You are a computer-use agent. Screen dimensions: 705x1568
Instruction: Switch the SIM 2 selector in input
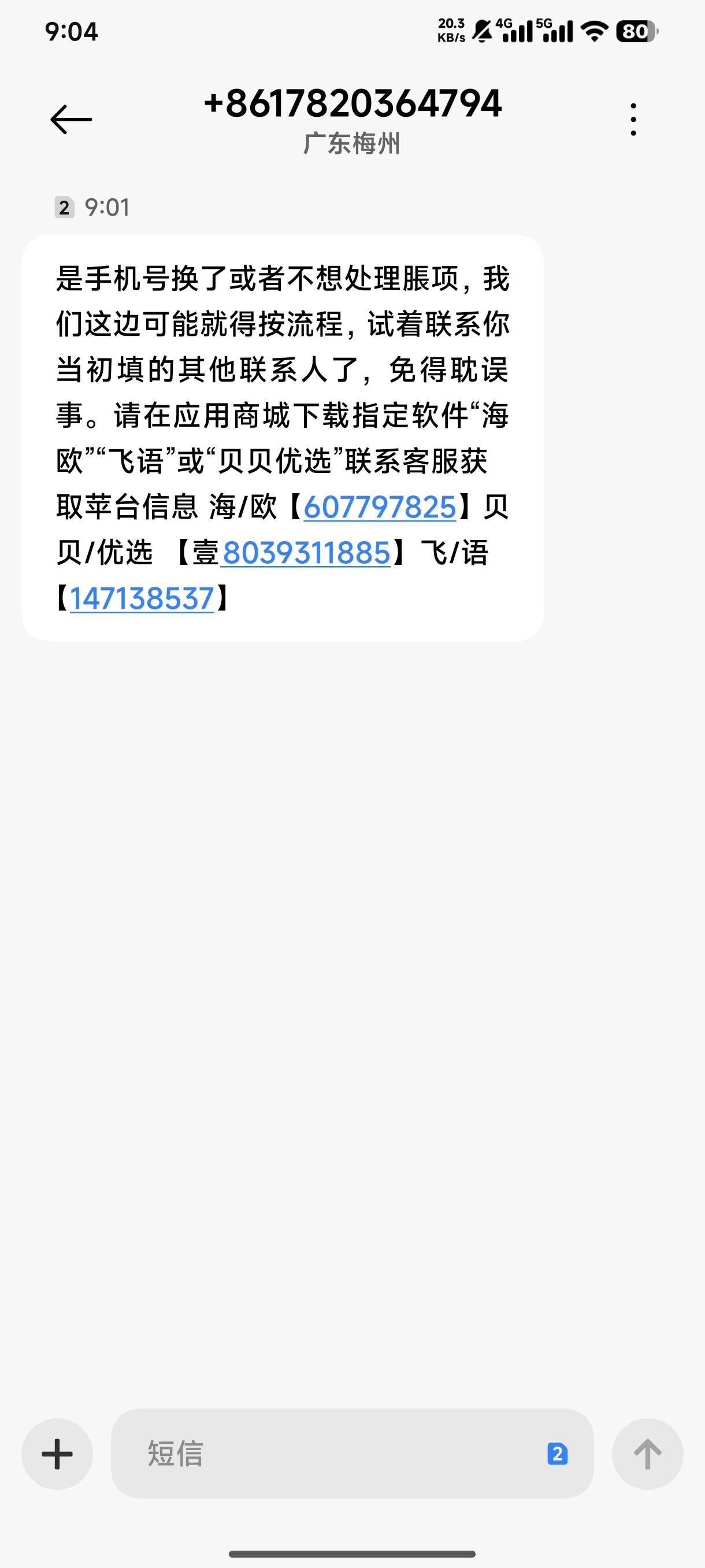(557, 1454)
